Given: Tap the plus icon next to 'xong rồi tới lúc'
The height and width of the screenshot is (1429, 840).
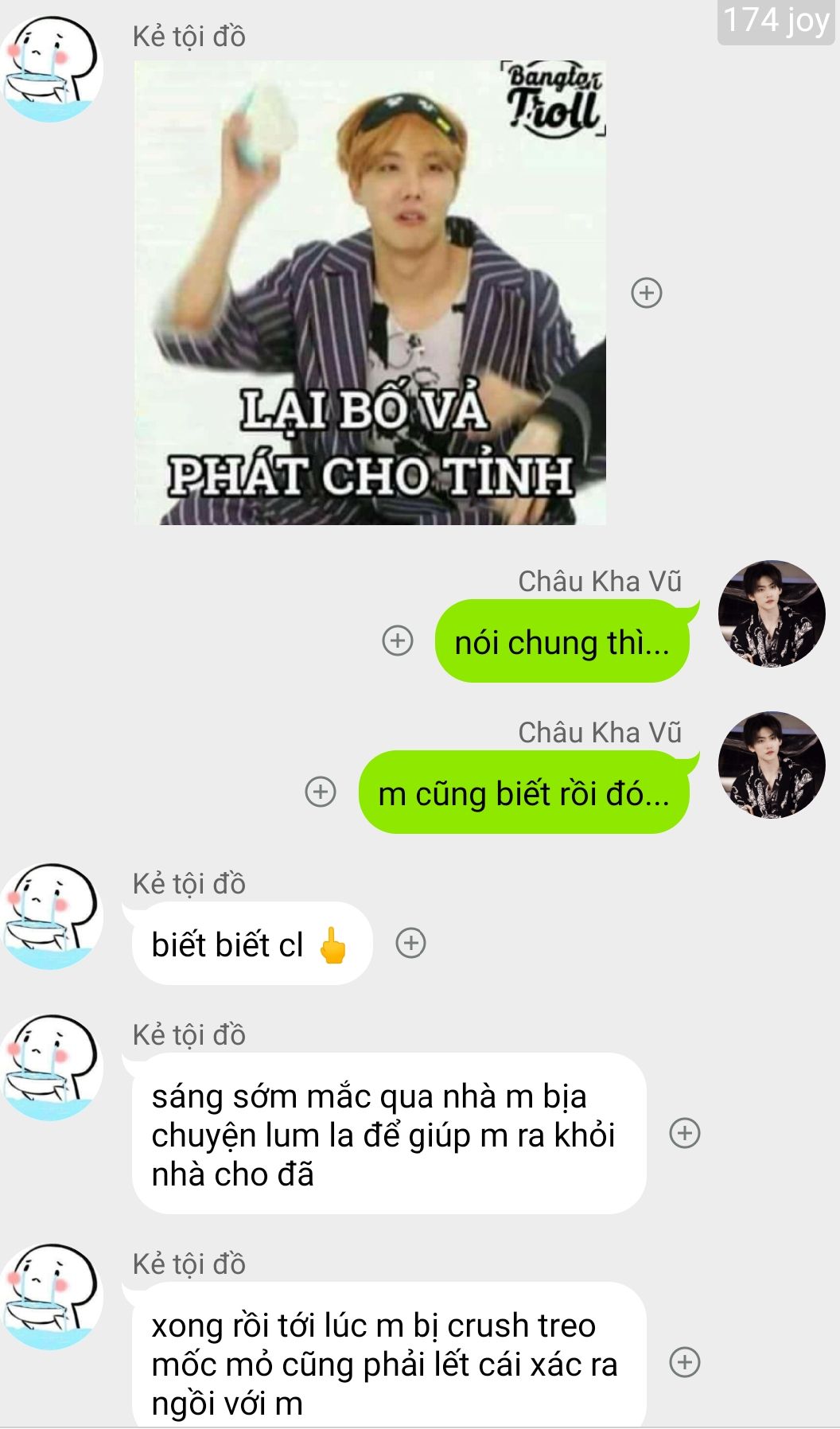Looking at the screenshot, I should click(x=685, y=1362).
